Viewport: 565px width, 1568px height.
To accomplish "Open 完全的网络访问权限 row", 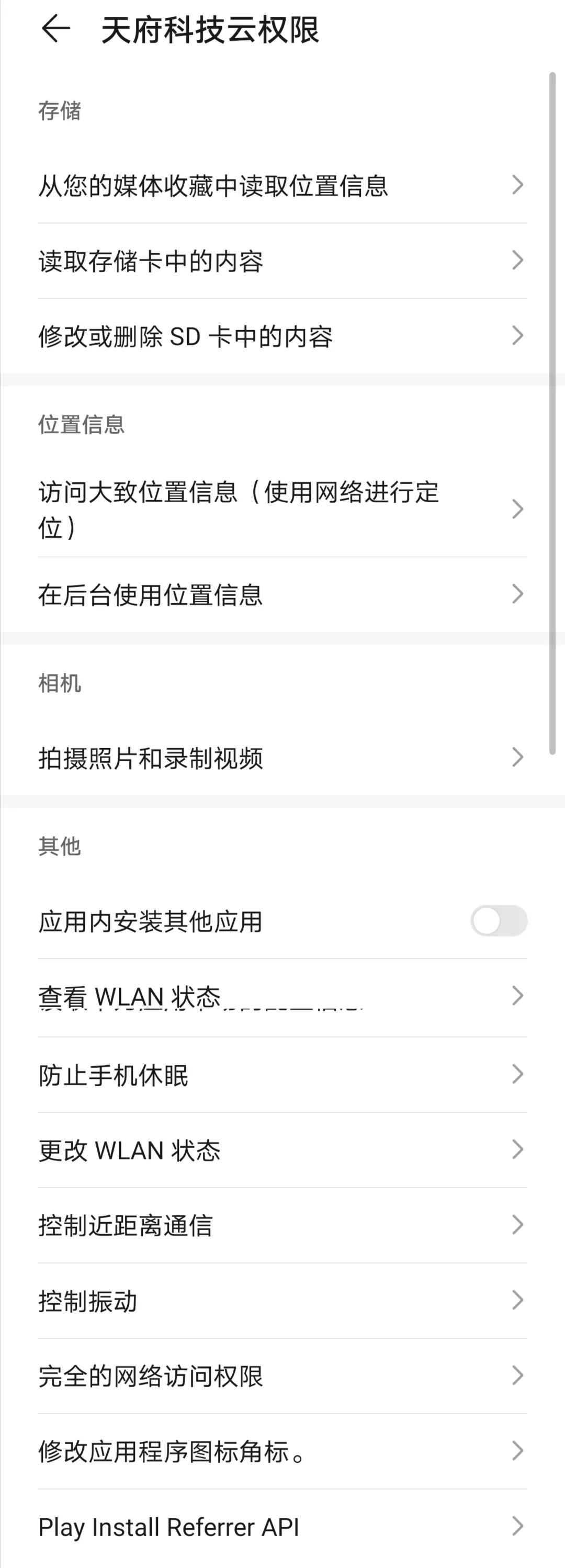I will (x=282, y=1377).
